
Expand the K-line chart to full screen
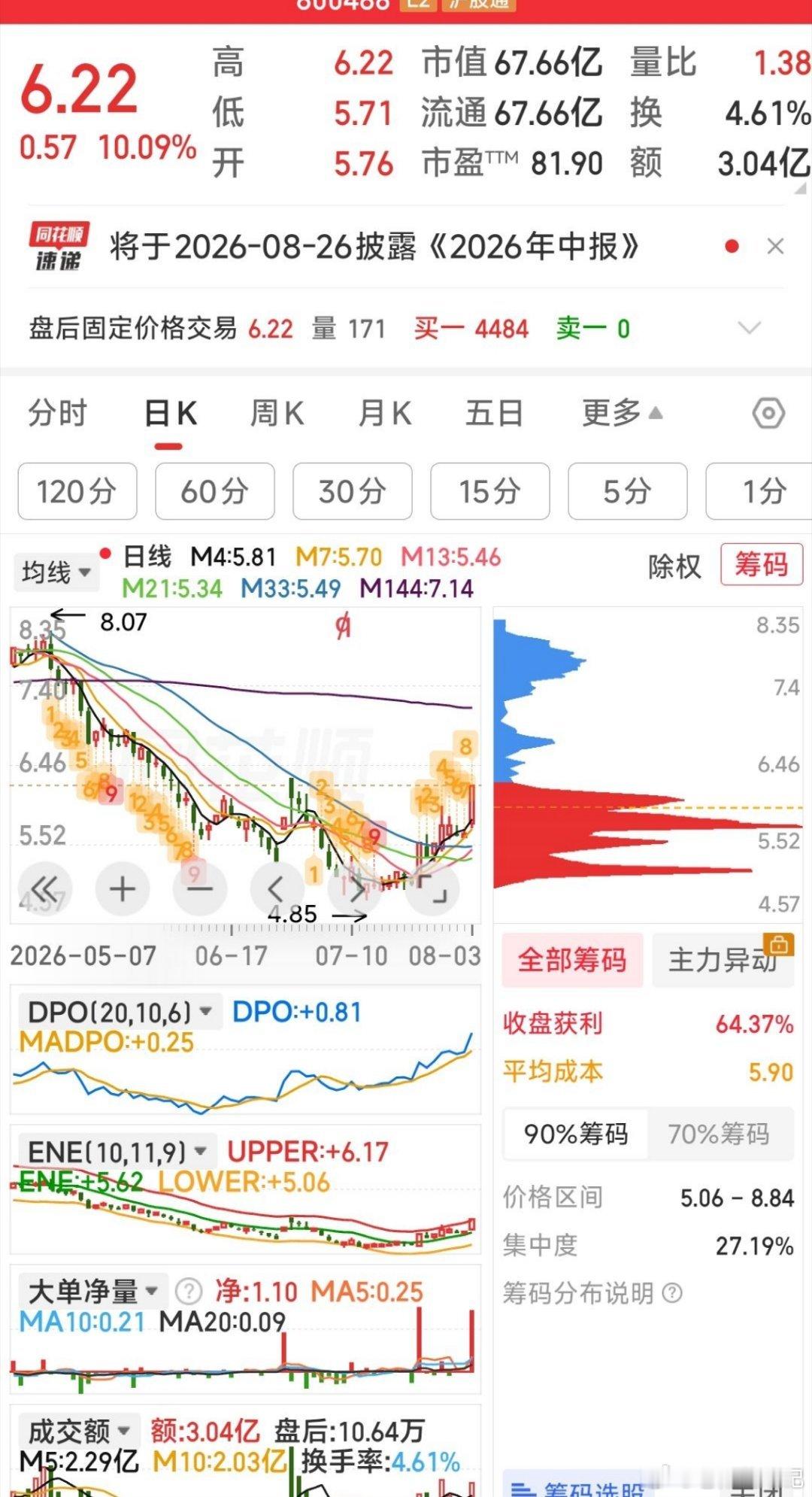[432, 889]
